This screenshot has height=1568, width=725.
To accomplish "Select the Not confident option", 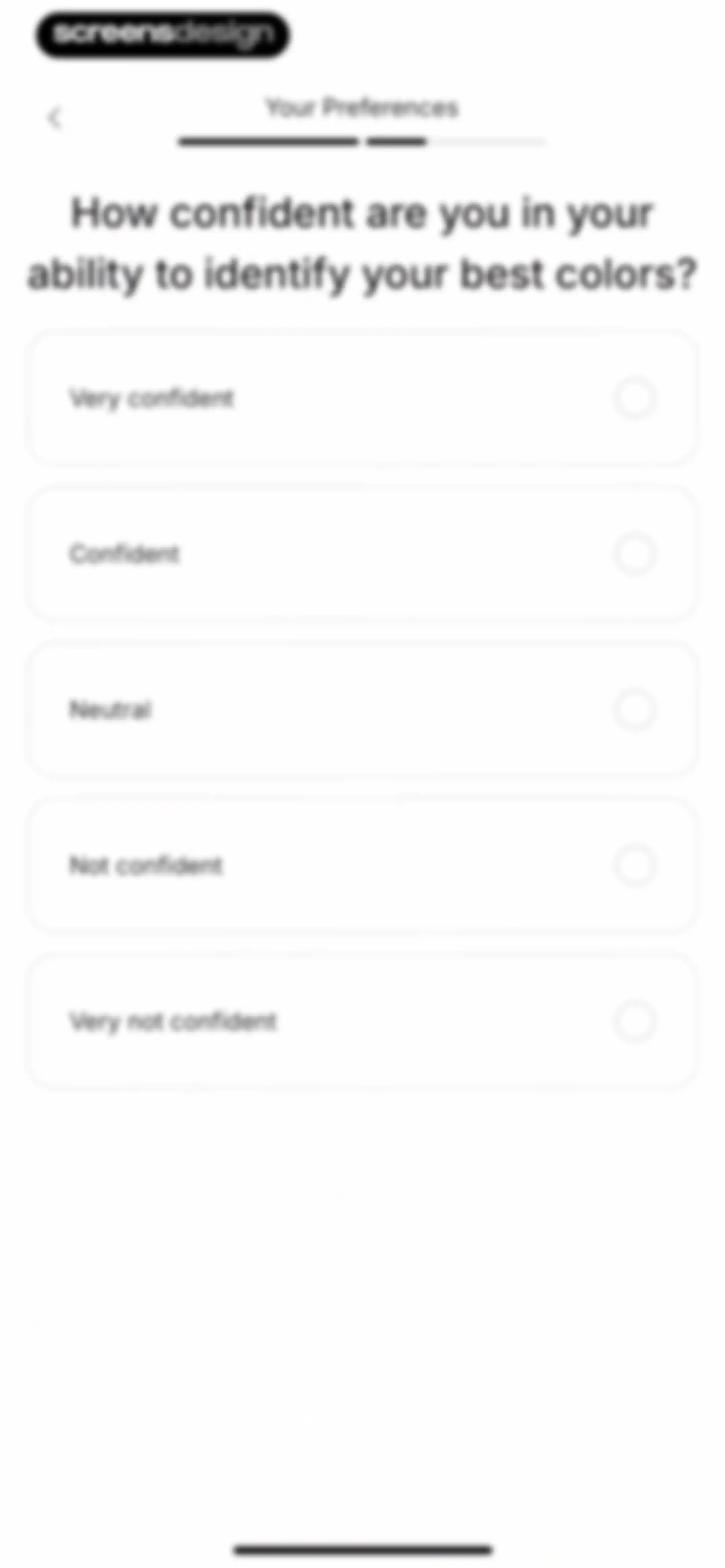I will coord(362,865).
